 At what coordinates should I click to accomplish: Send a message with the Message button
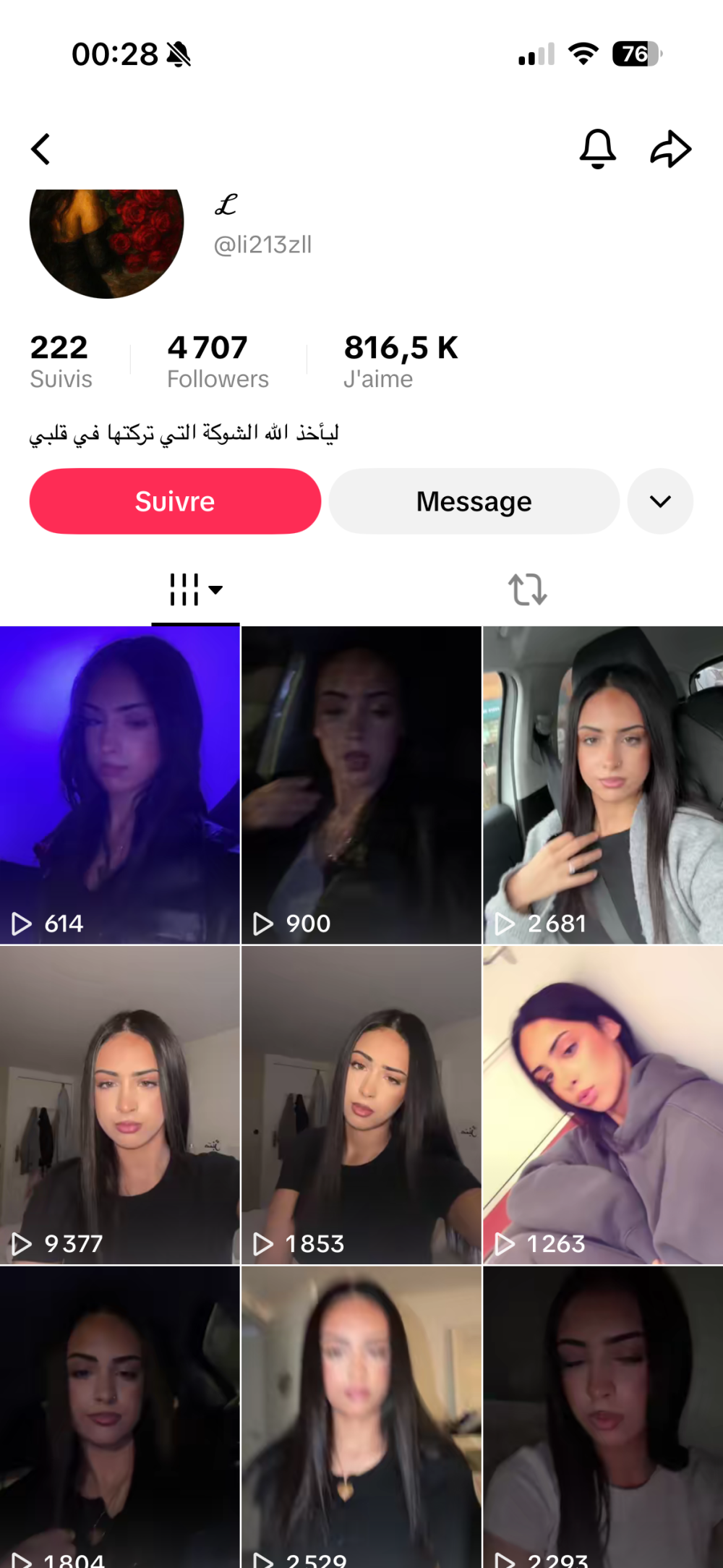coord(474,501)
